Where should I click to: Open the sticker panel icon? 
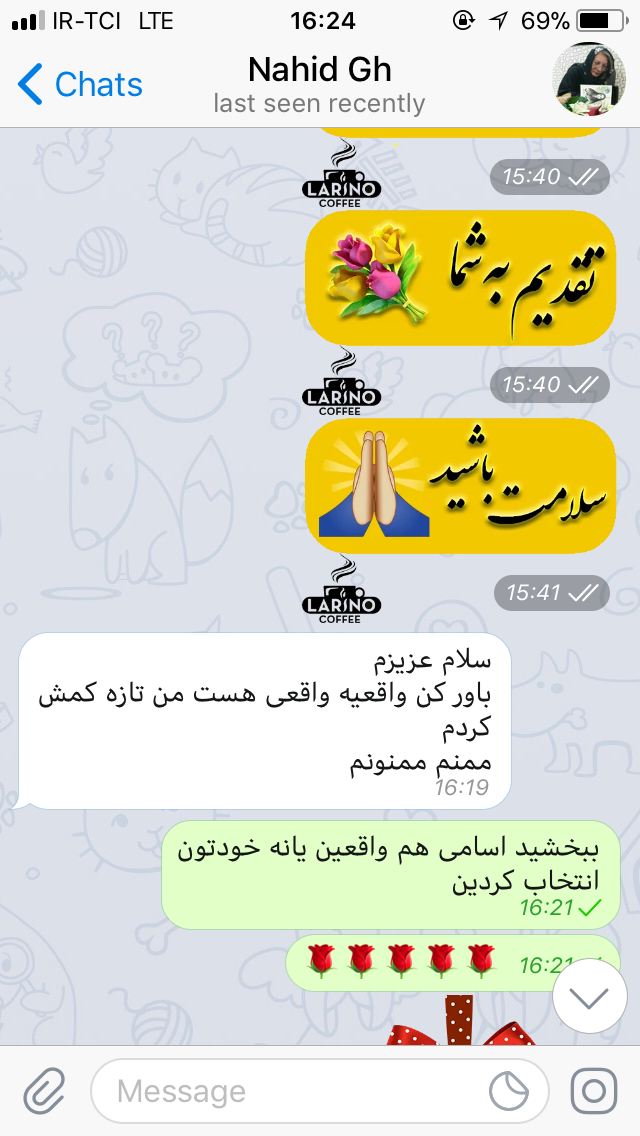click(x=512, y=1091)
